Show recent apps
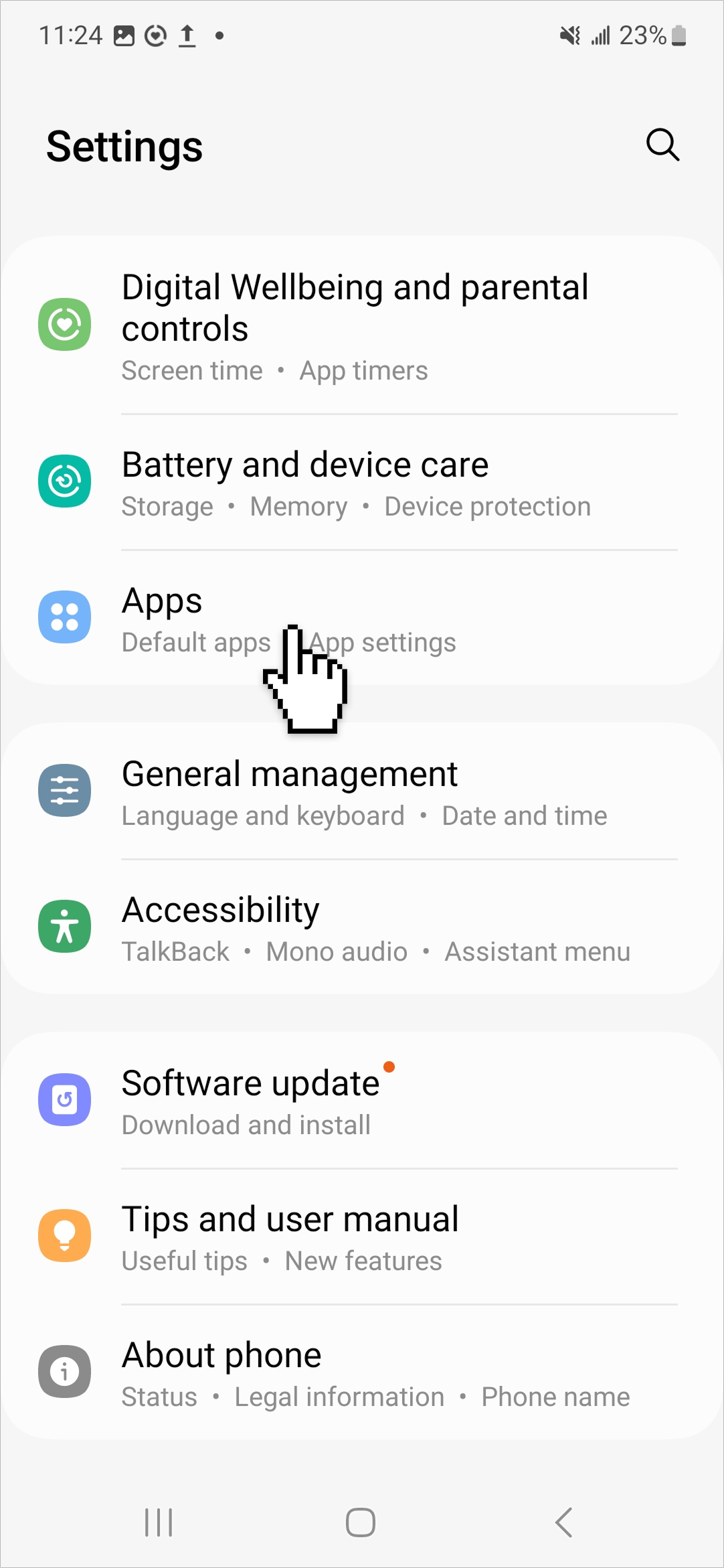 pyautogui.click(x=159, y=1522)
